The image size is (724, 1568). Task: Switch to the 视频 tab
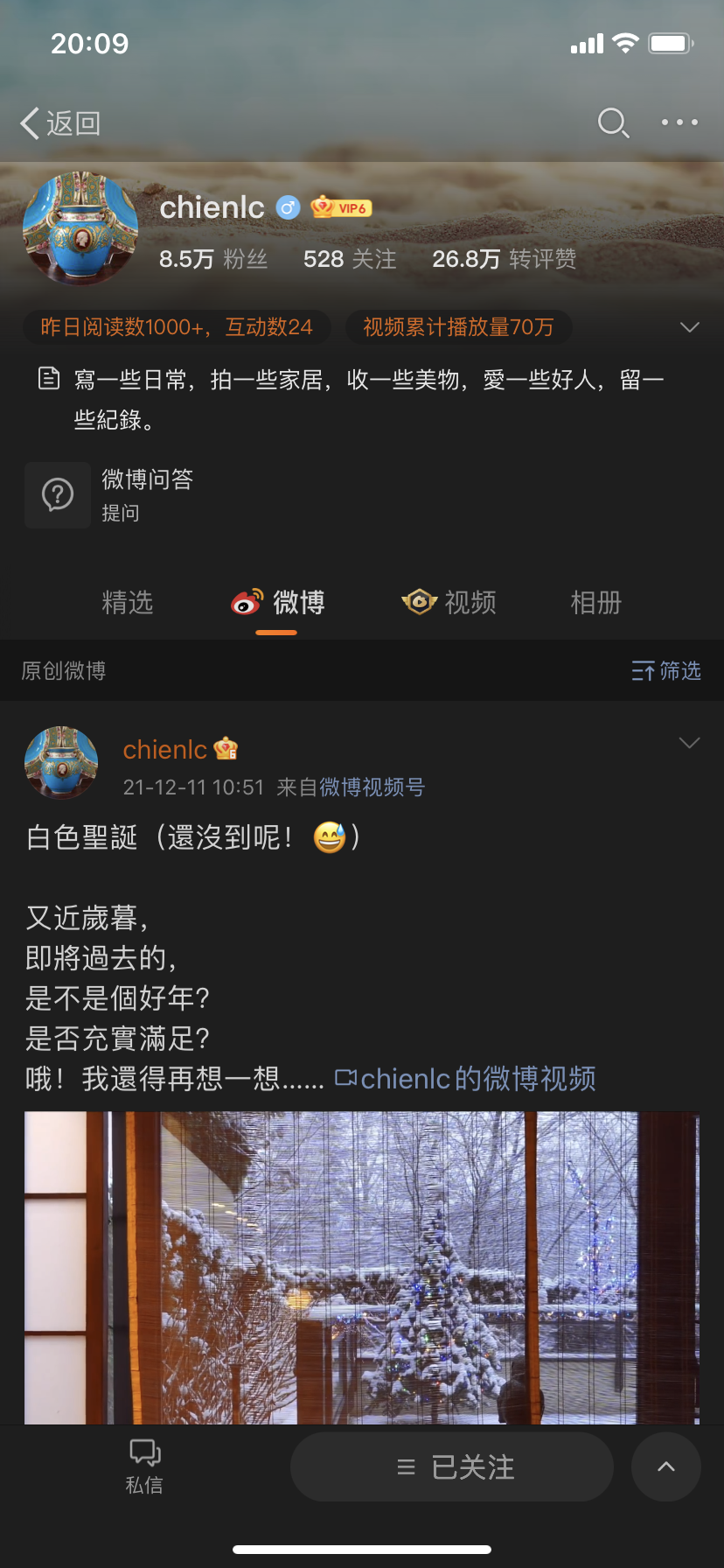pos(449,603)
